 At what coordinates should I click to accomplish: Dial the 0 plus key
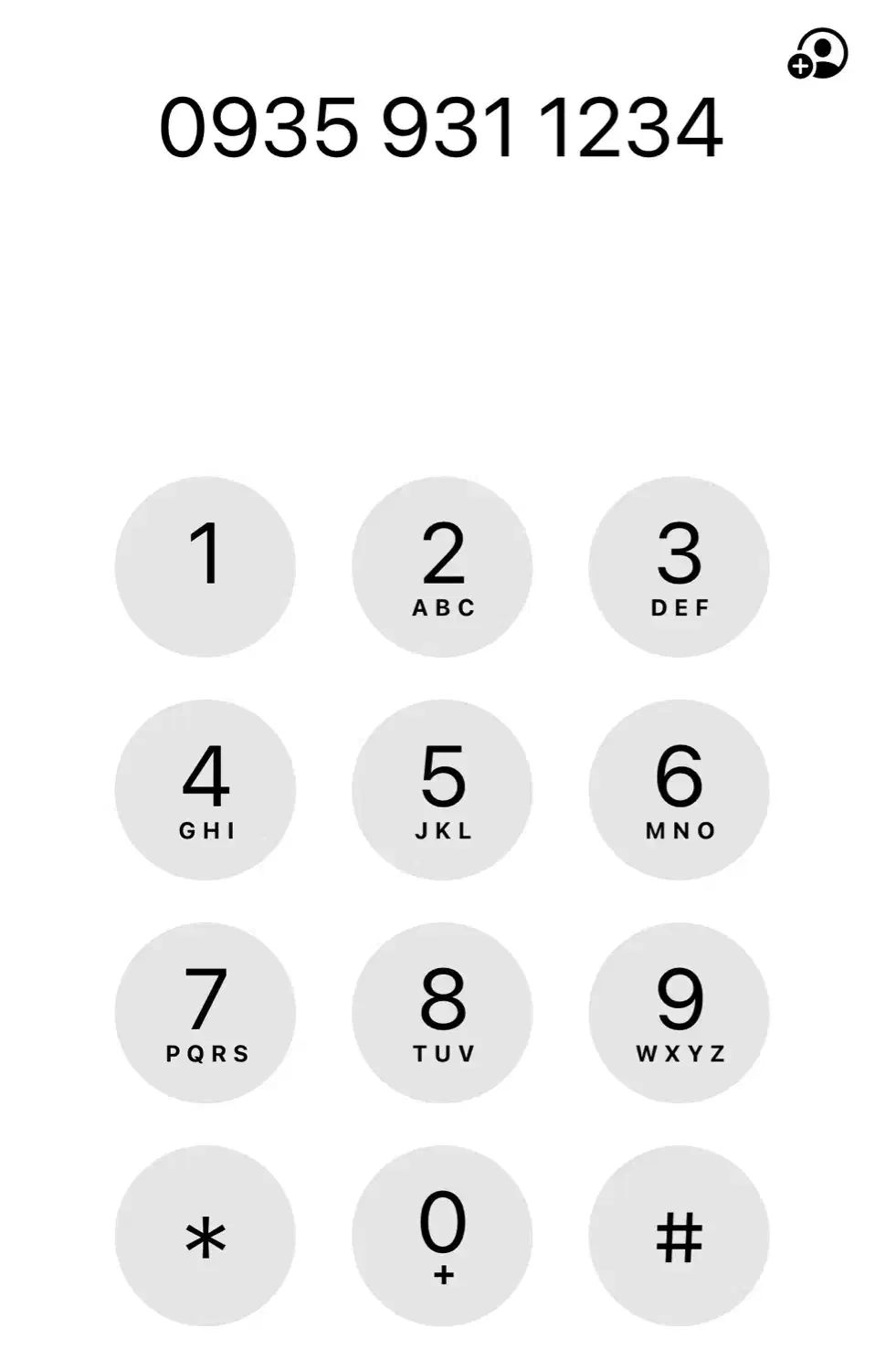(442, 1236)
